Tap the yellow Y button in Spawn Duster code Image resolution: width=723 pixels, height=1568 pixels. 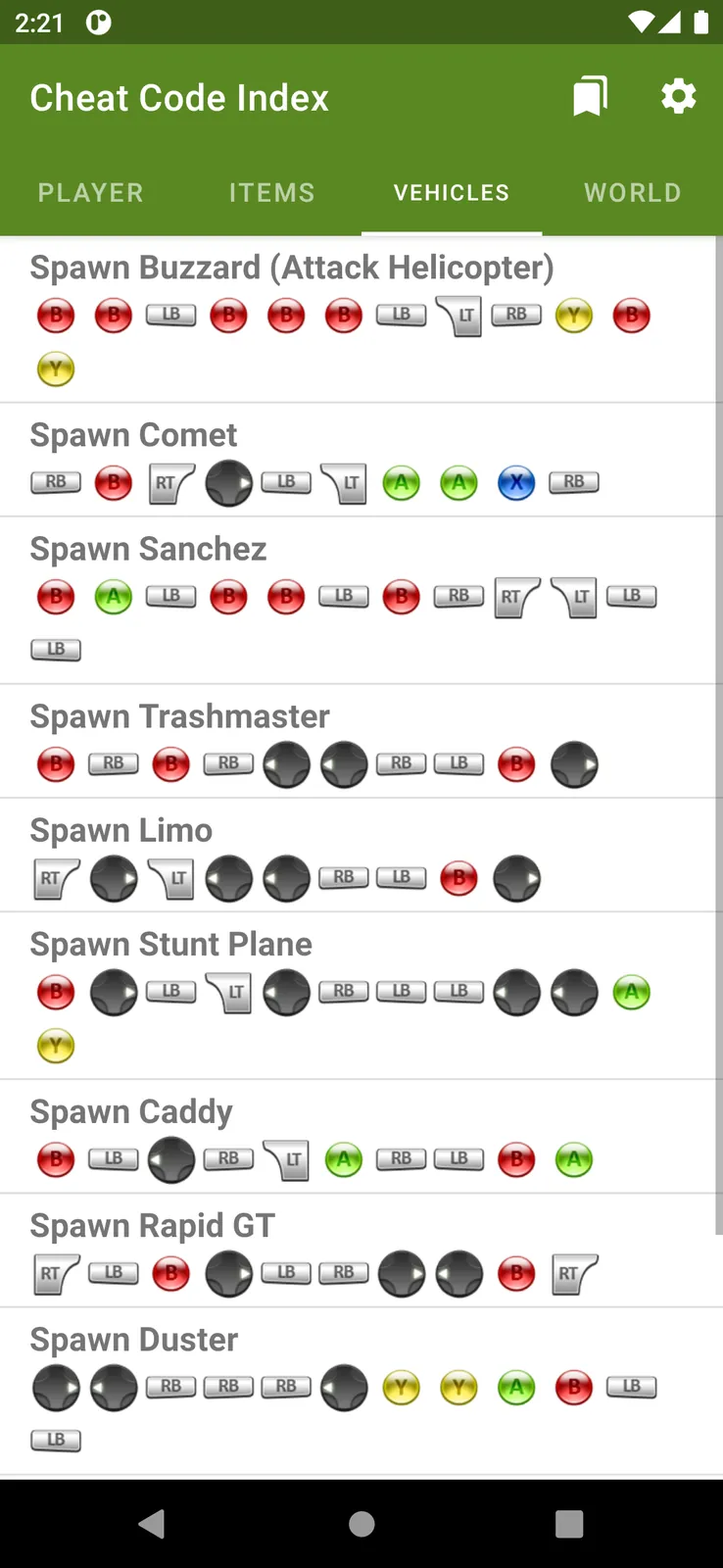(401, 1388)
